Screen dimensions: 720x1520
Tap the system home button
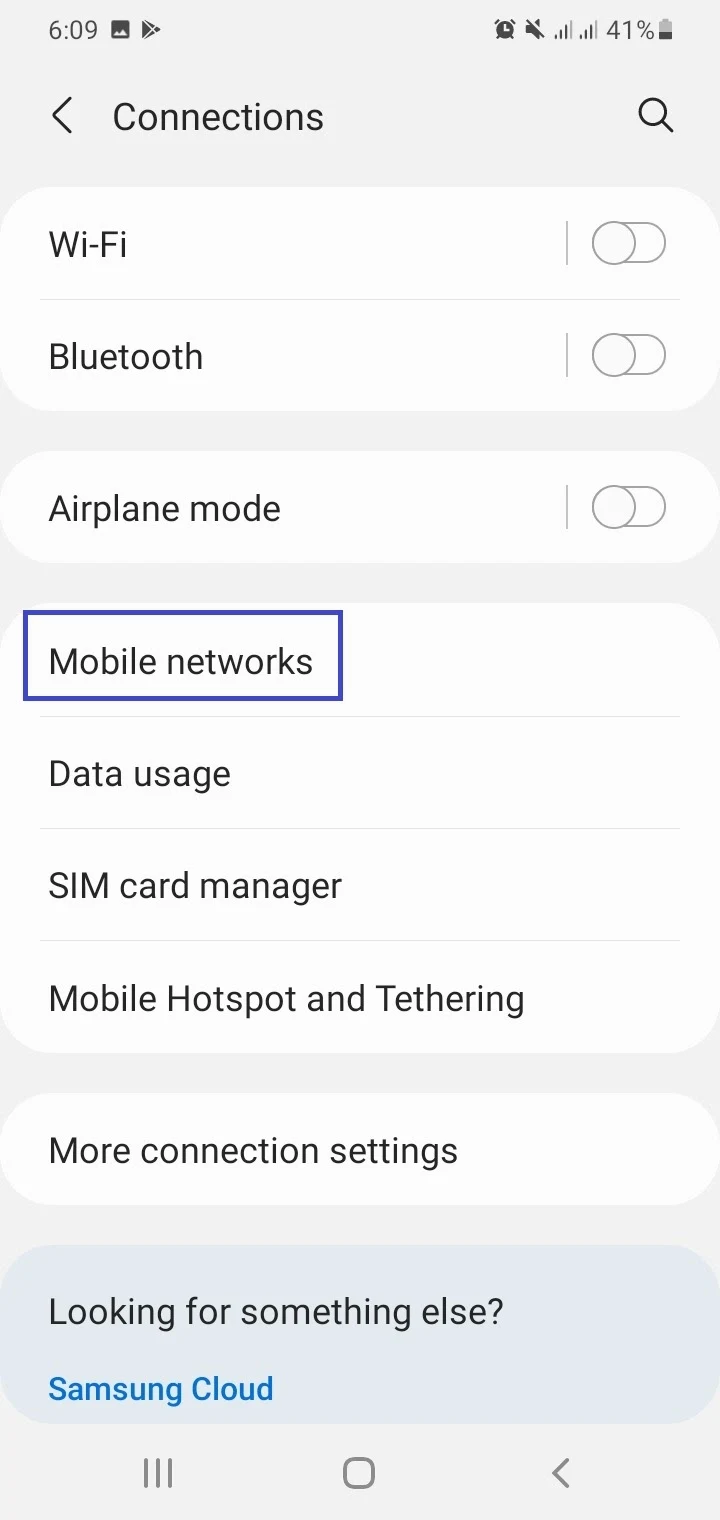(359, 1472)
